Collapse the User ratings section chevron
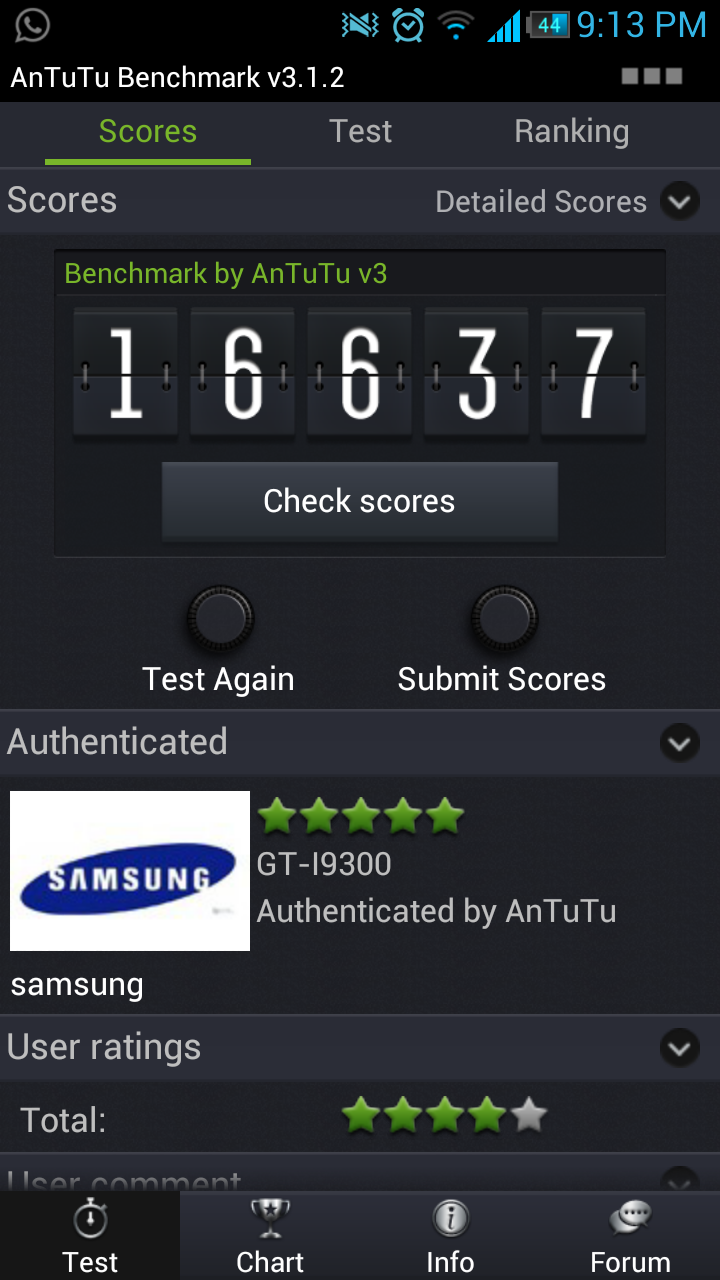 point(679,1048)
